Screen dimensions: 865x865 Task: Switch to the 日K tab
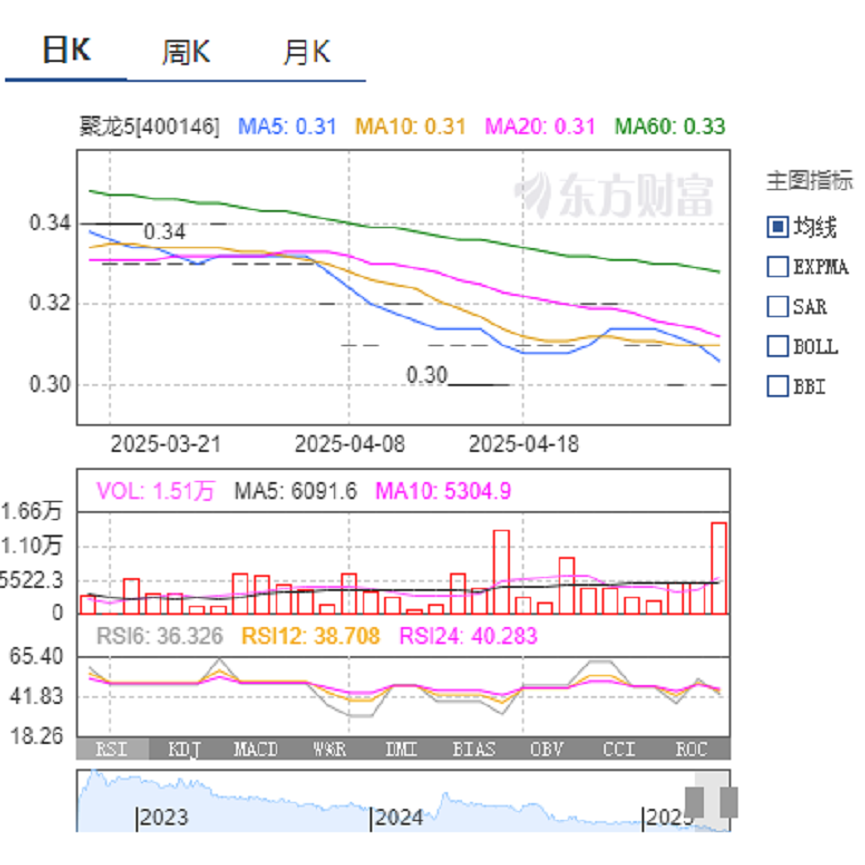click(x=66, y=52)
